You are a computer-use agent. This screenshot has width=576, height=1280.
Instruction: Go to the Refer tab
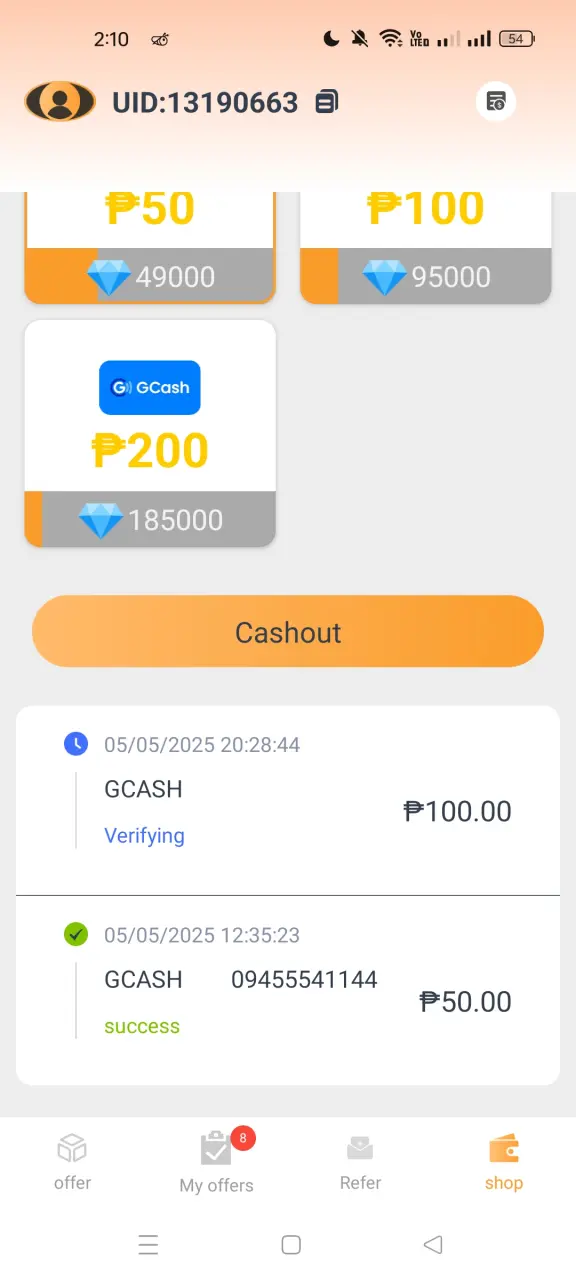[x=360, y=1162]
